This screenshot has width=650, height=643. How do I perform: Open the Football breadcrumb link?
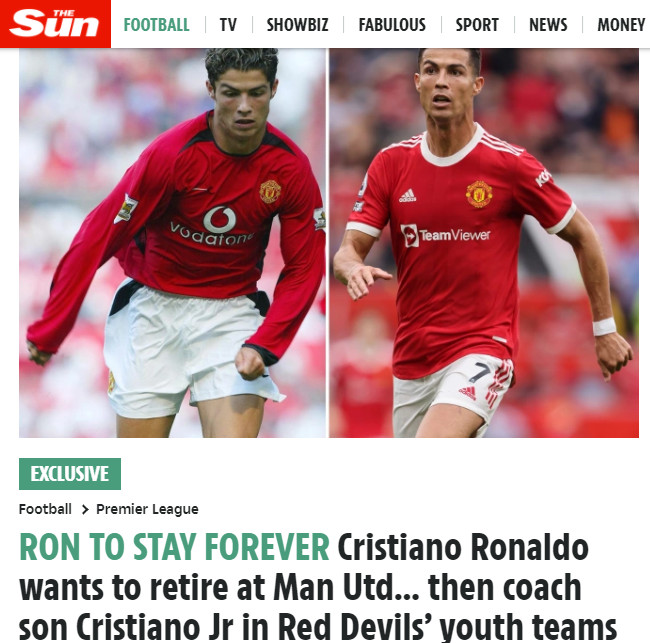tap(45, 509)
